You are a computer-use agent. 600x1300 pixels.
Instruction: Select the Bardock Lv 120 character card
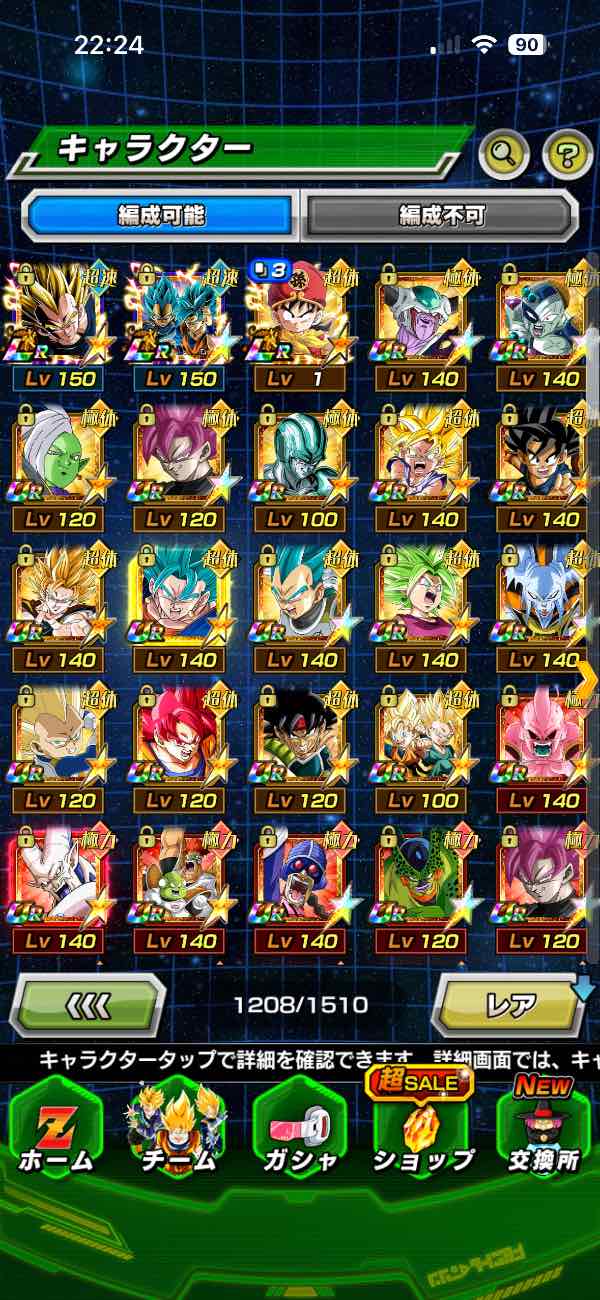300,742
